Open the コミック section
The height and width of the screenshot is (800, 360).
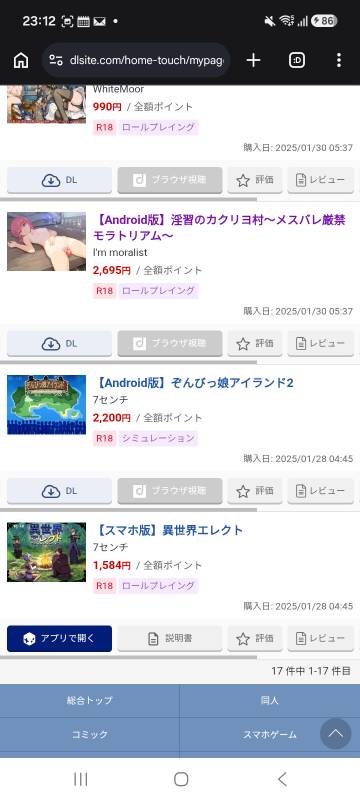pos(90,734)
